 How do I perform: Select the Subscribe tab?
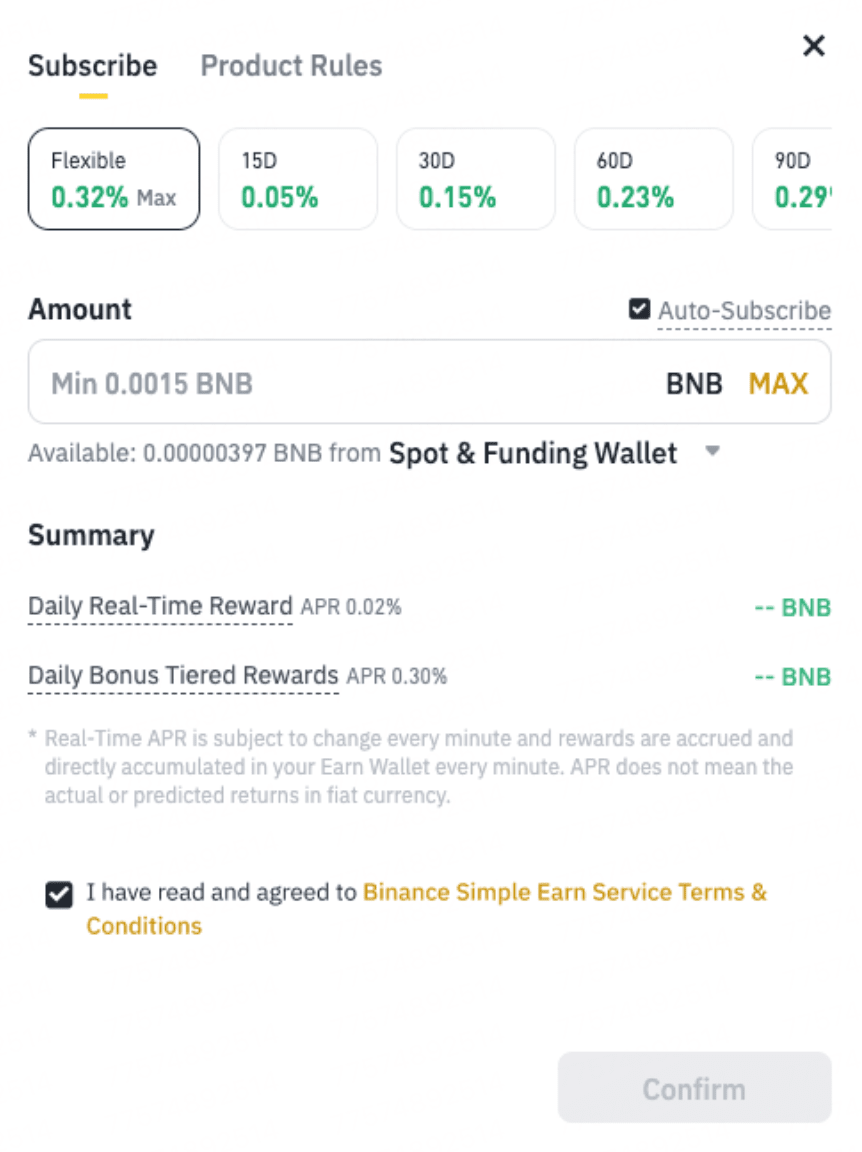tap(92, 66)
